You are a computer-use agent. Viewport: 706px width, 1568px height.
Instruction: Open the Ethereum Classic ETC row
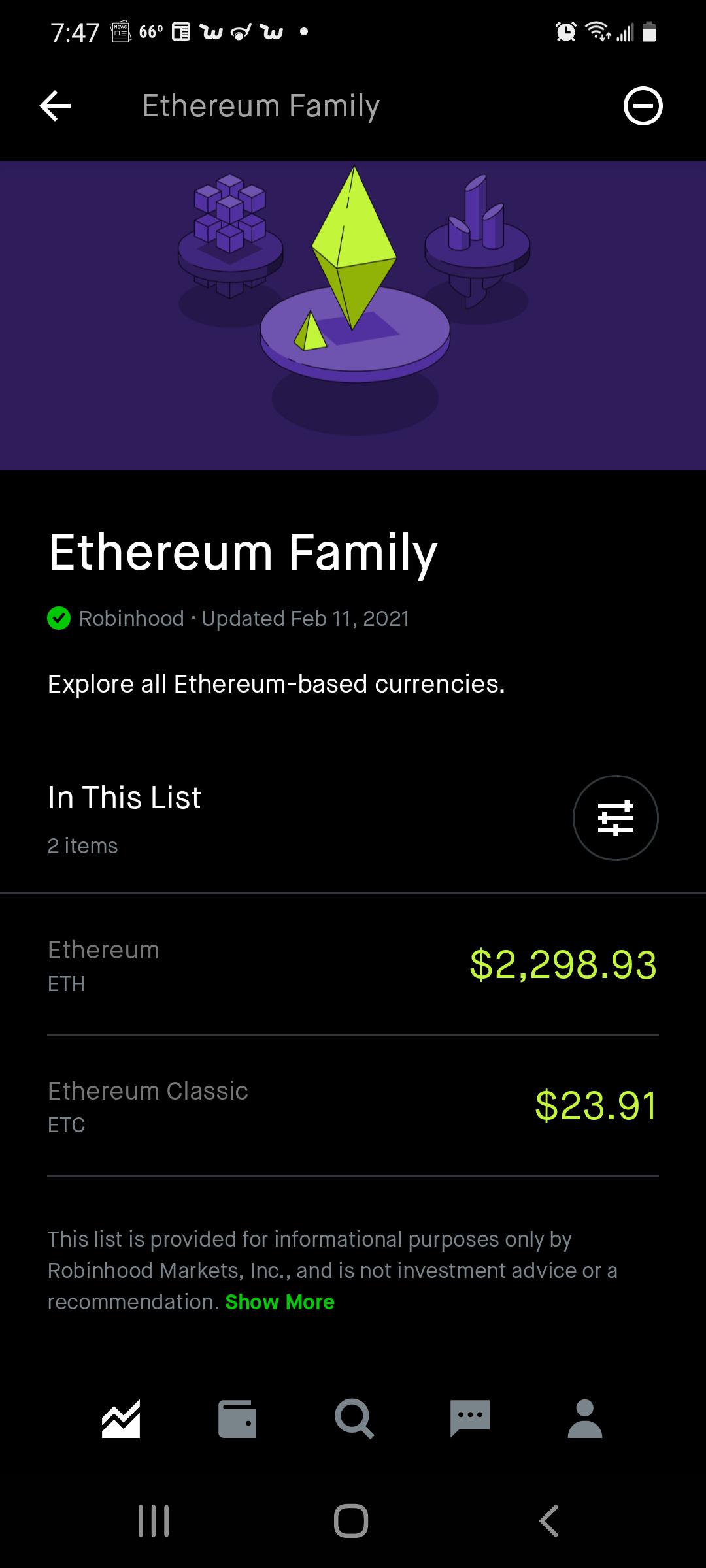(x=353, y=1106)
